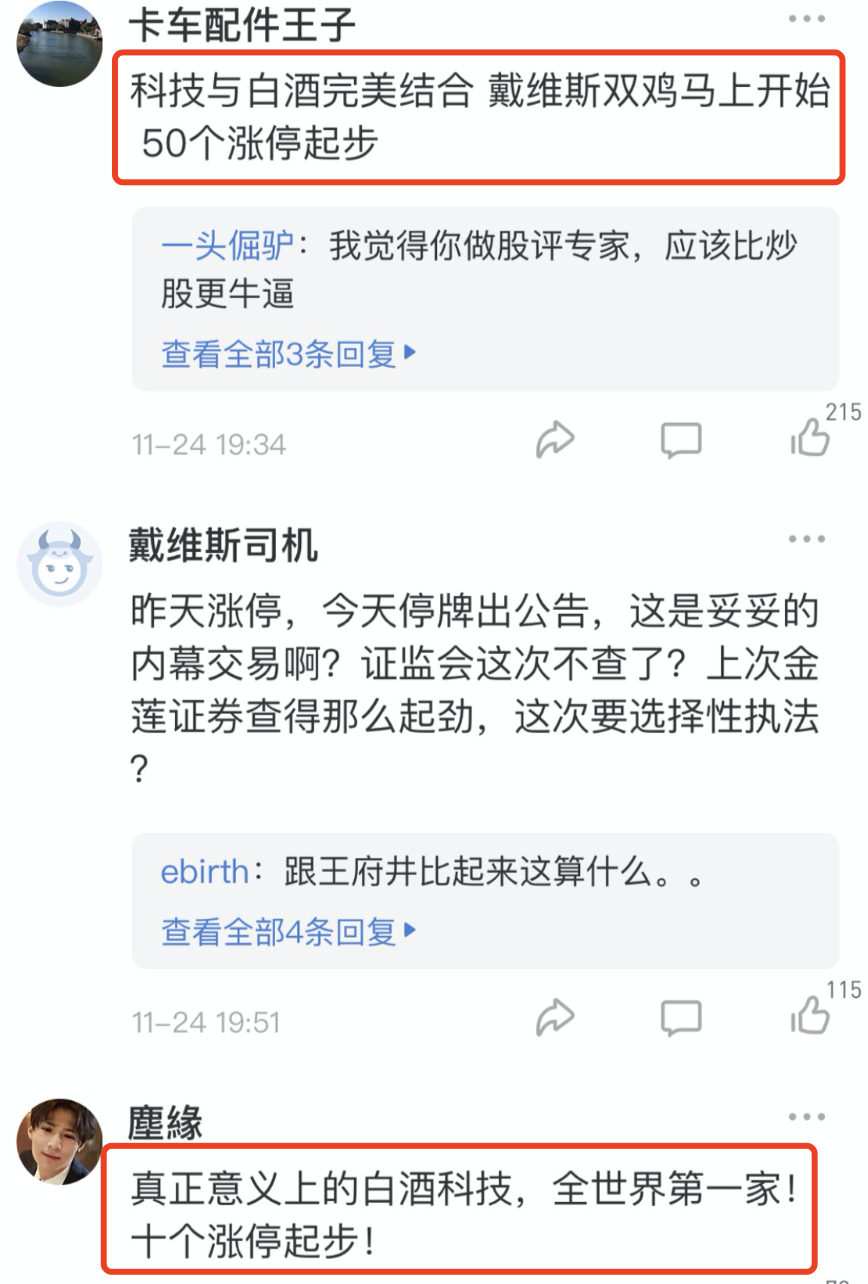Share 卡车配件王子's comment

555,440
